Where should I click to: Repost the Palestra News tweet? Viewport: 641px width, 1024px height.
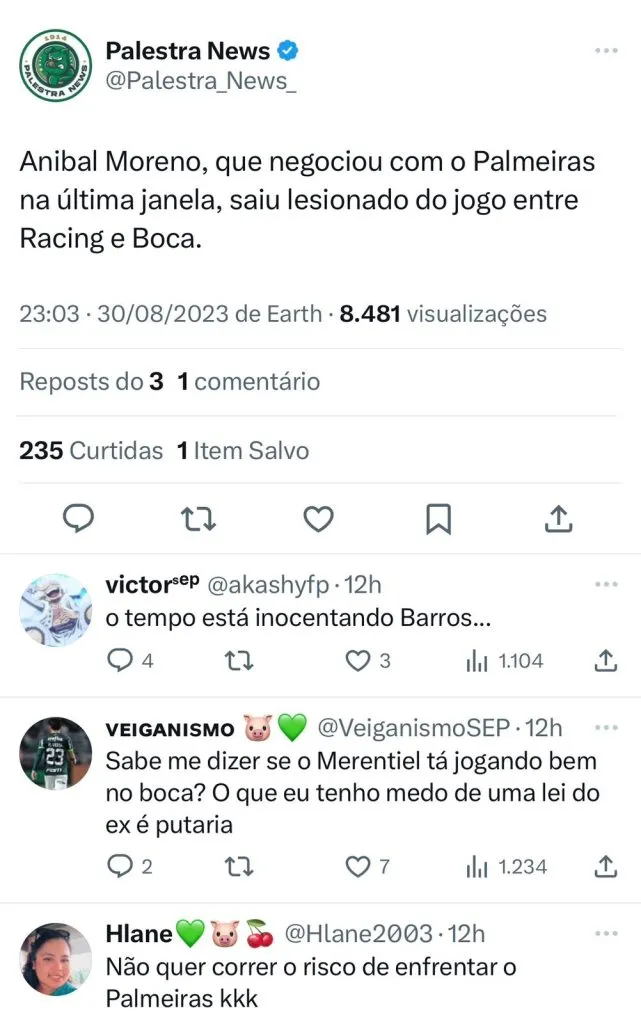coord(198,518)
